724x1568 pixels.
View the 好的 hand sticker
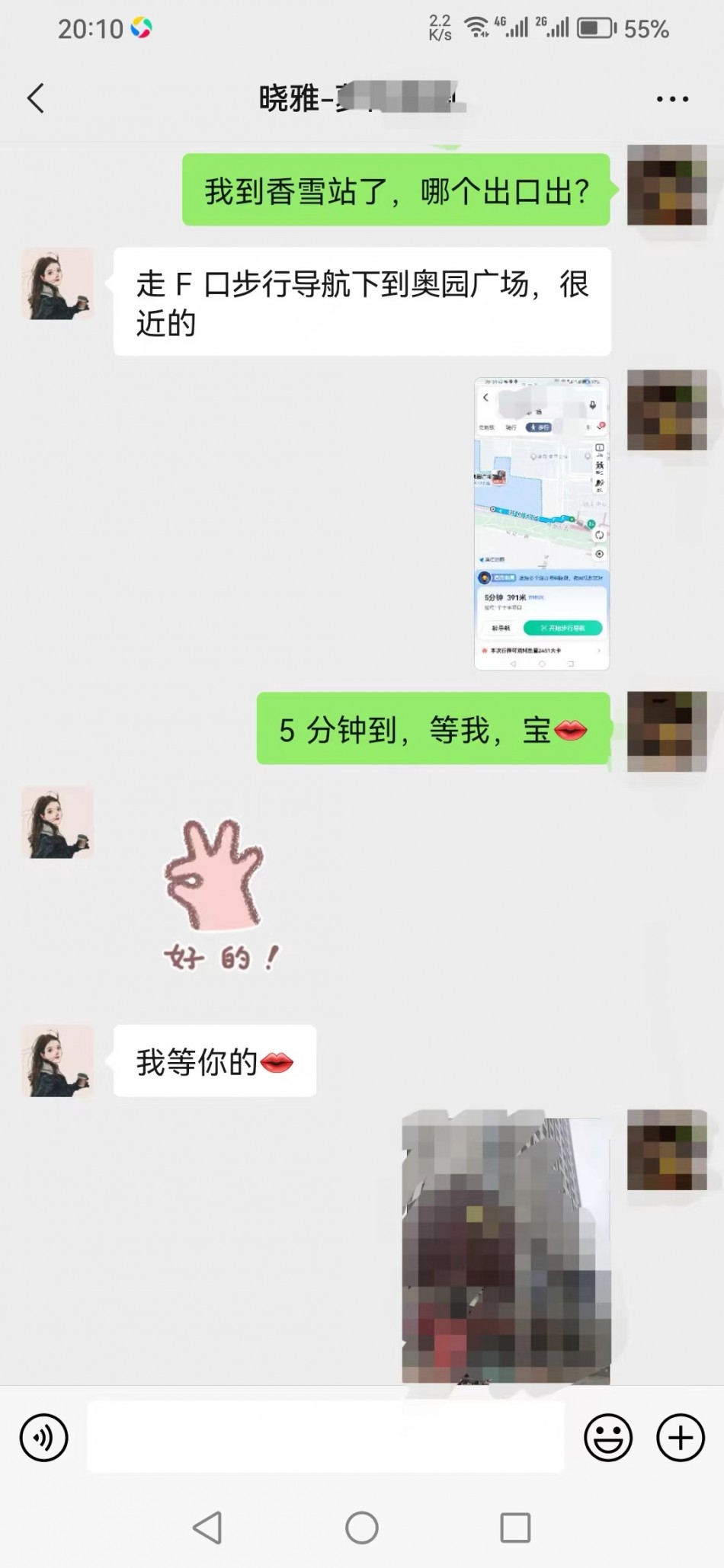217,895
